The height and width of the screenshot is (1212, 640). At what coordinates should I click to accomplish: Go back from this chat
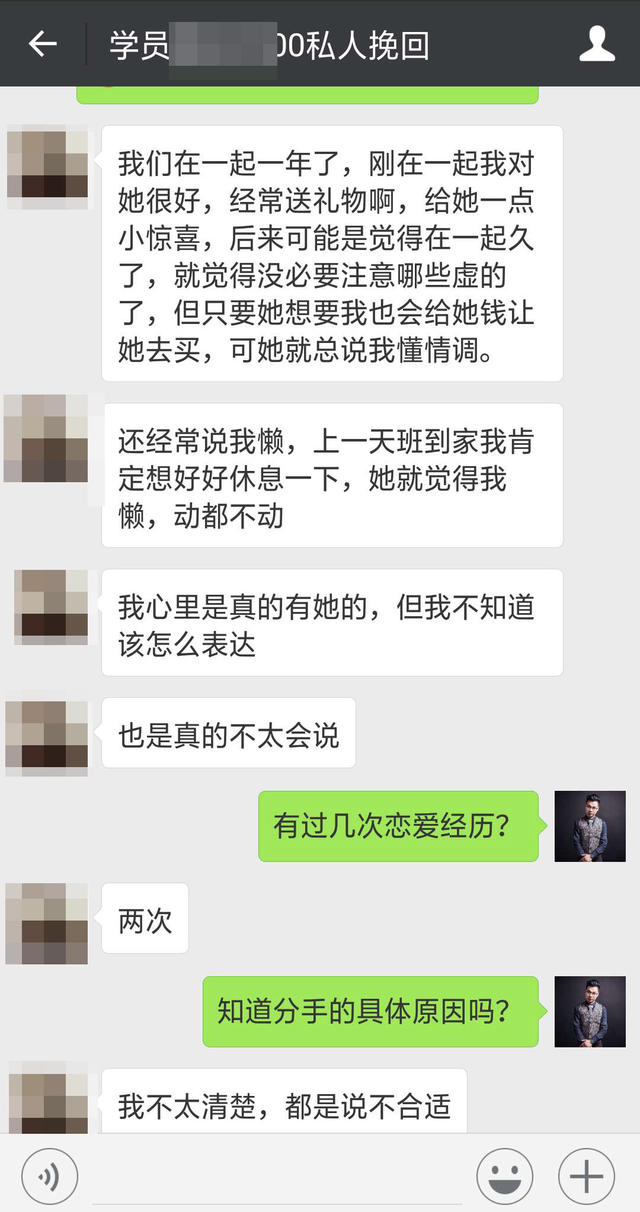(42, 44)
